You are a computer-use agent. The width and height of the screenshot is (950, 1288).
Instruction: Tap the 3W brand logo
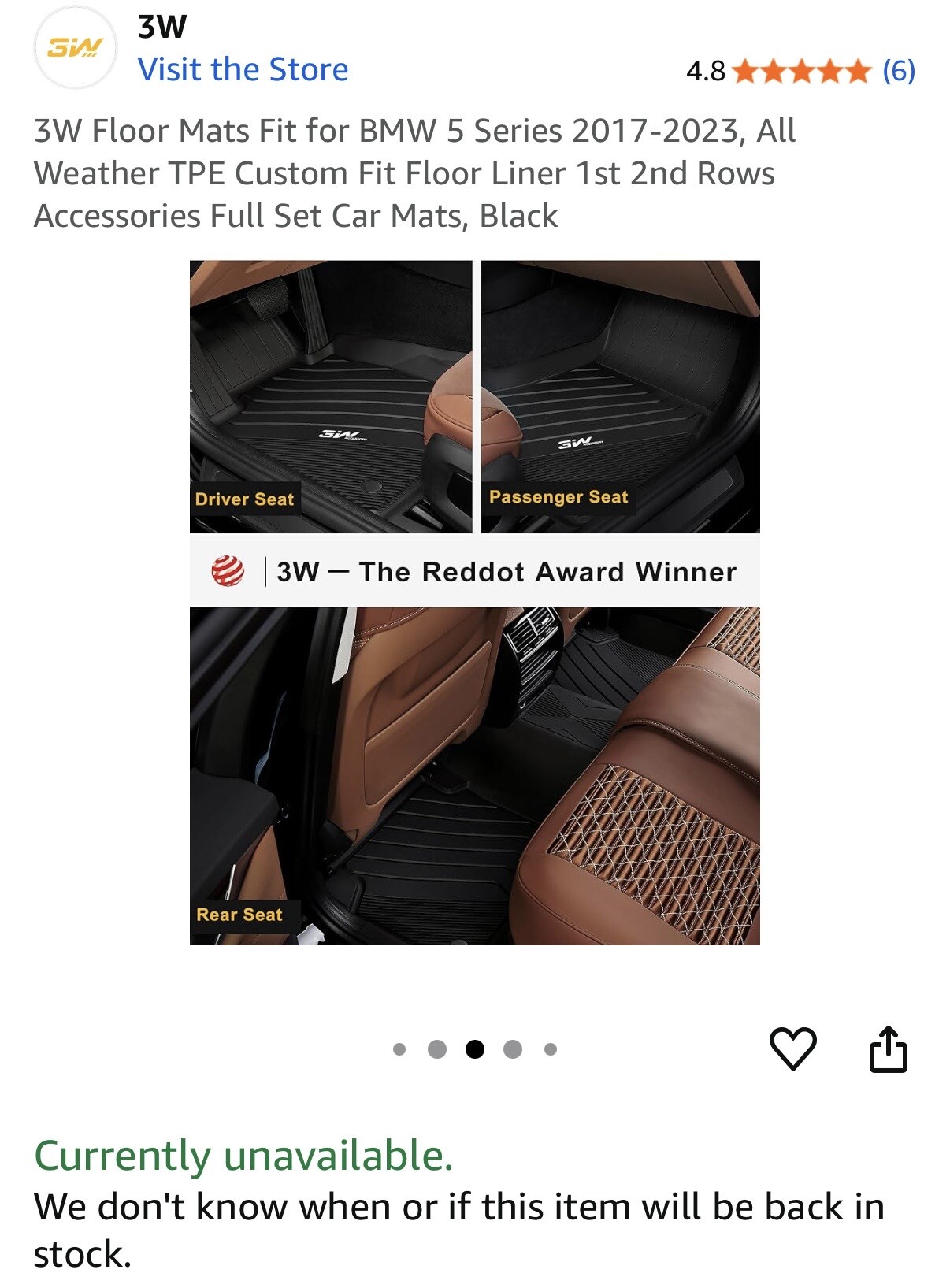pos(75,48)
